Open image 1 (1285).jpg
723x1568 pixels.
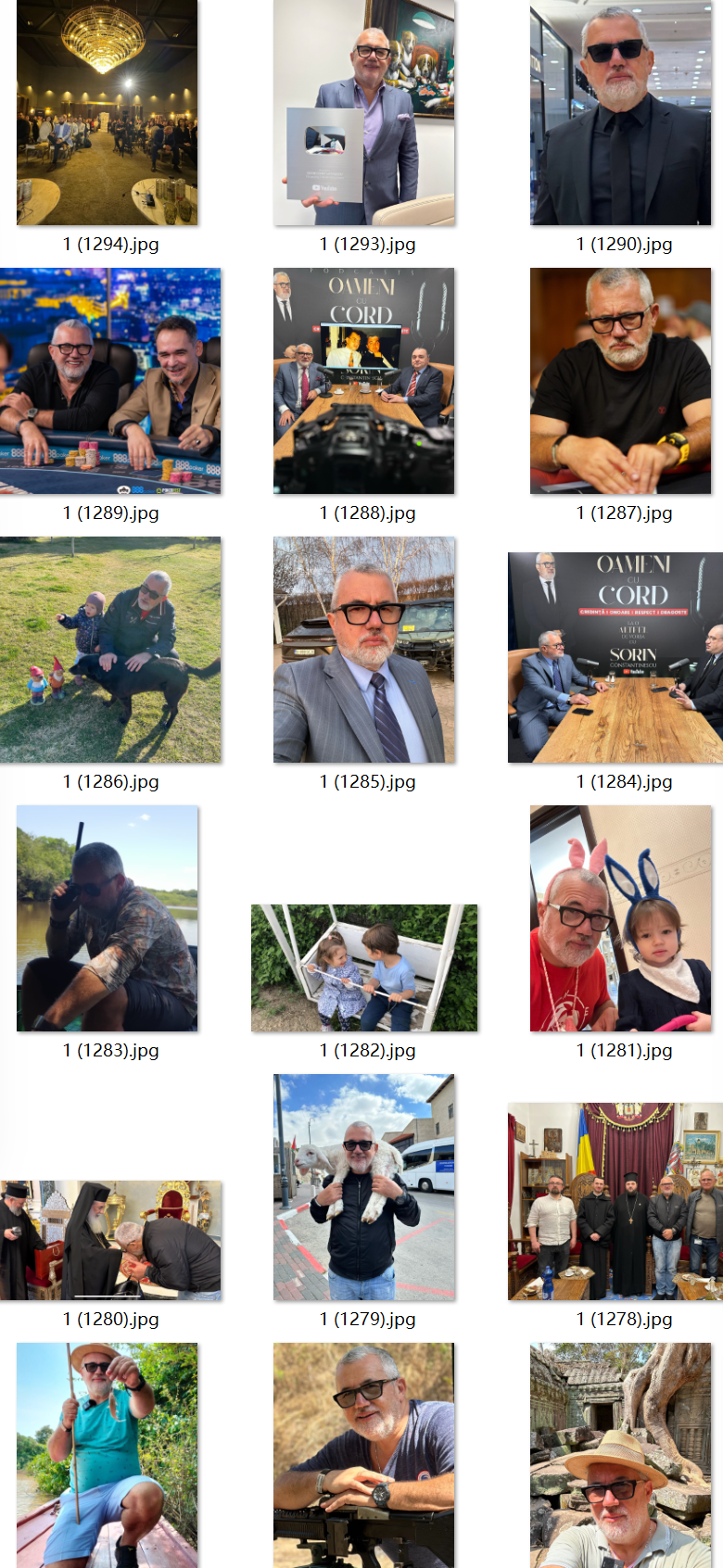click(364, 650)
